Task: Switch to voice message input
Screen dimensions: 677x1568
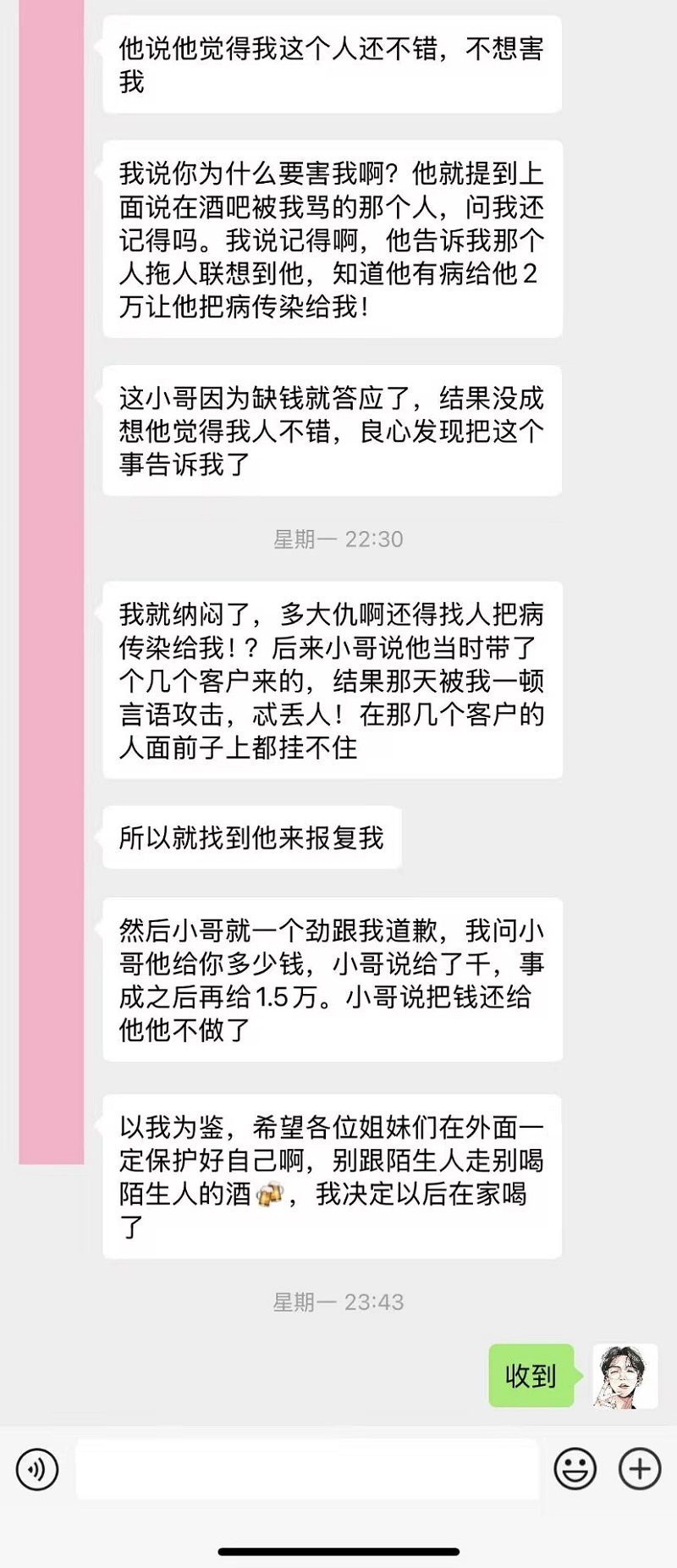Action: [x=37, y=1469]
